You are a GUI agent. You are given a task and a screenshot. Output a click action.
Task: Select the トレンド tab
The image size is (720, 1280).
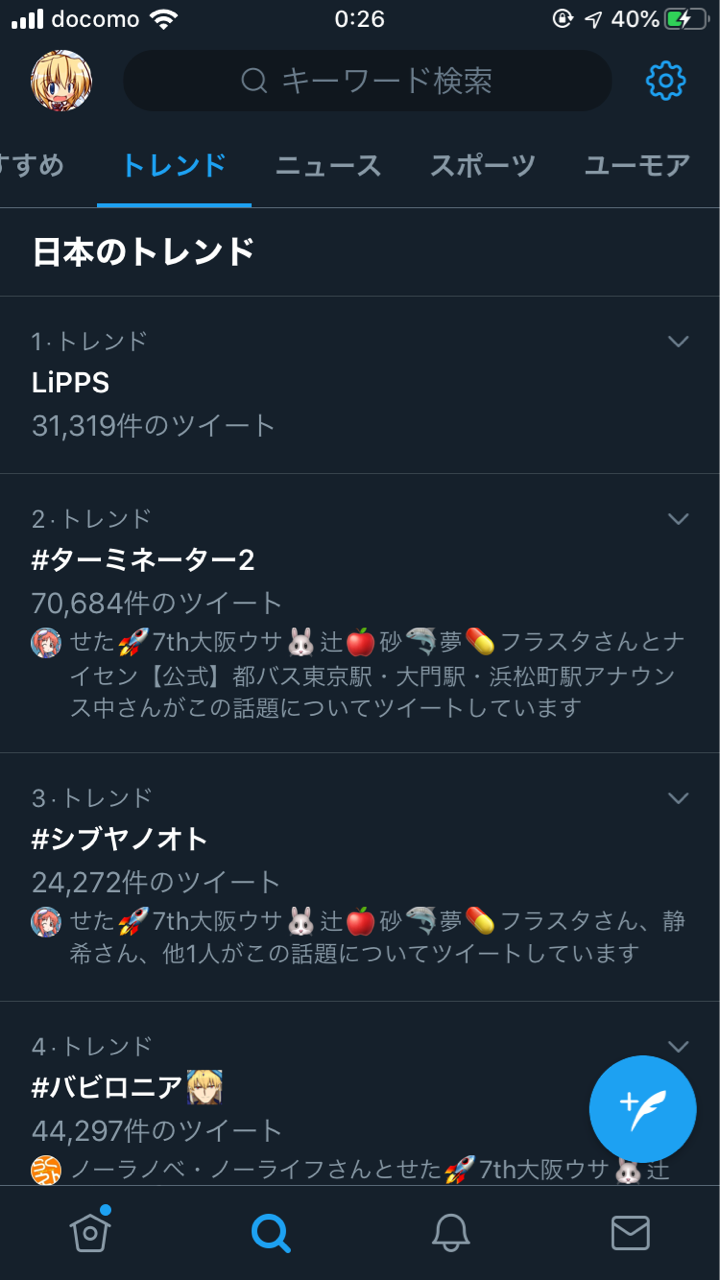(174, 166)
